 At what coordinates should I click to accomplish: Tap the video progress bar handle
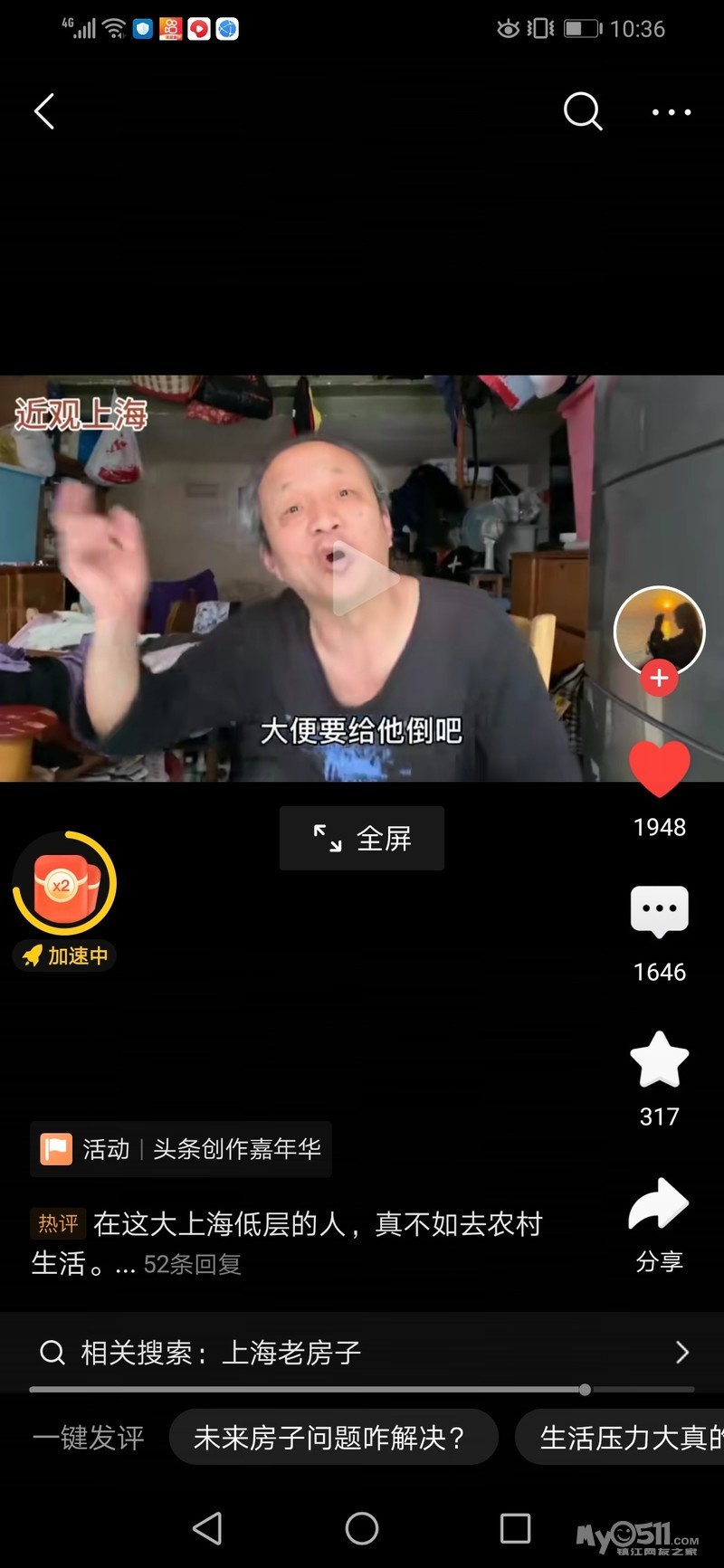(586, 1389)
